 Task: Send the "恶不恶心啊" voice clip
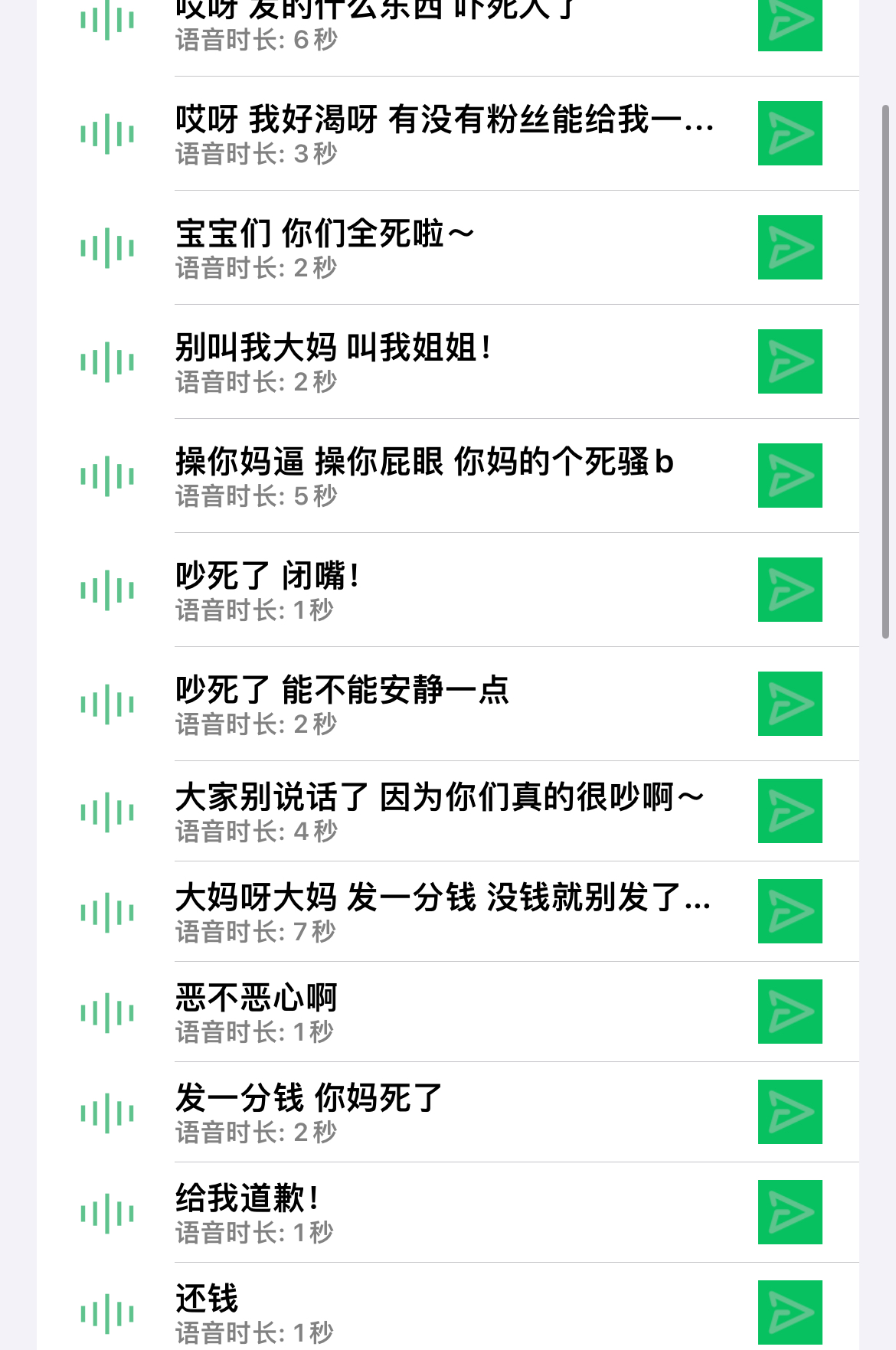click(x=790, y=1012)
